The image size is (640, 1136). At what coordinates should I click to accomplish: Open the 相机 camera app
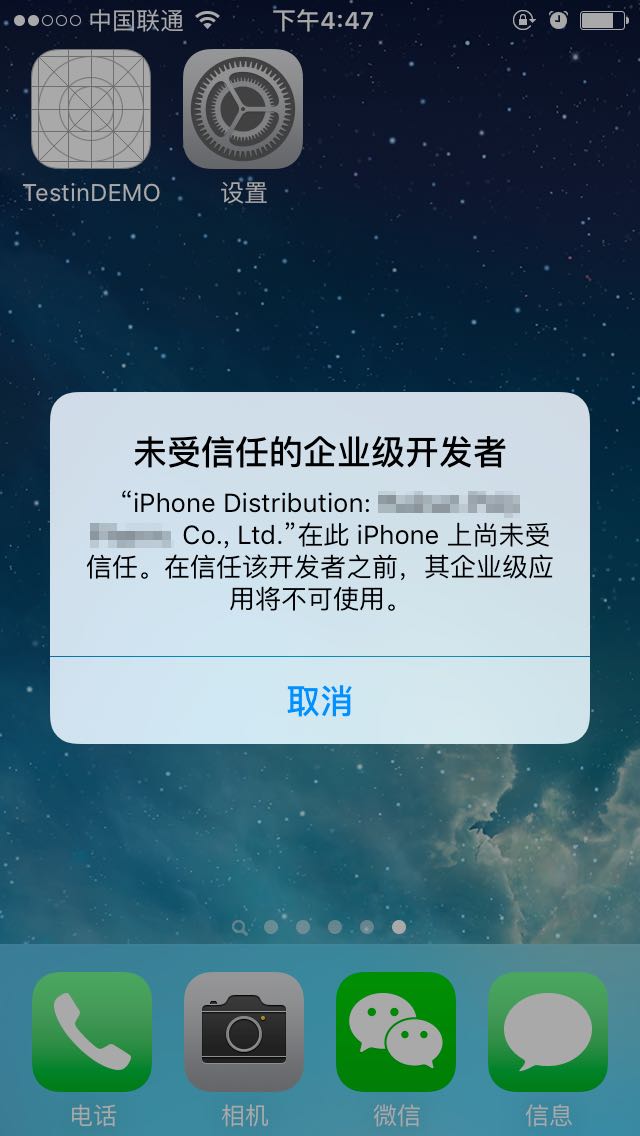pyautogui.click(x=244, y=1031)
